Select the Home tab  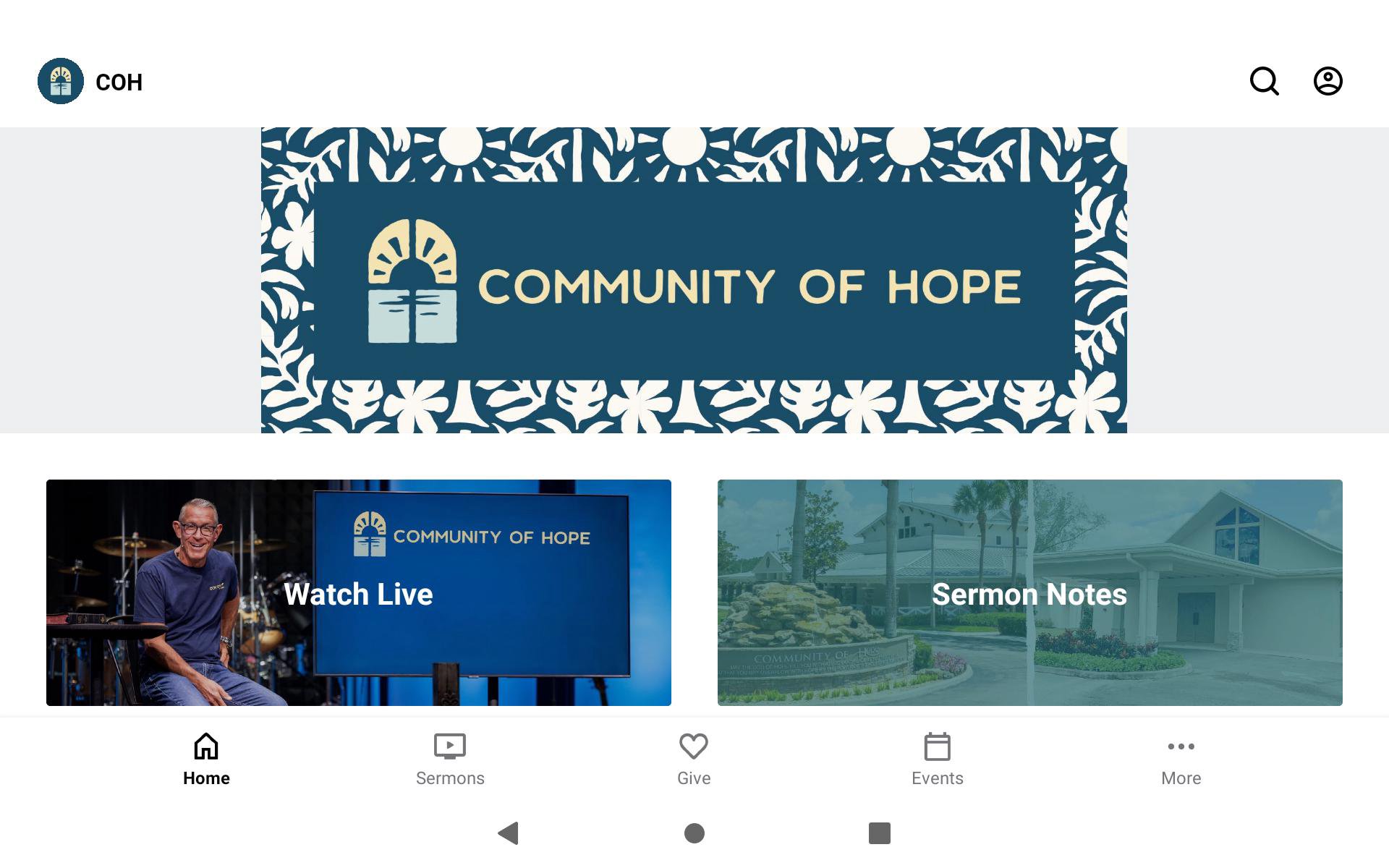[206, 759]
